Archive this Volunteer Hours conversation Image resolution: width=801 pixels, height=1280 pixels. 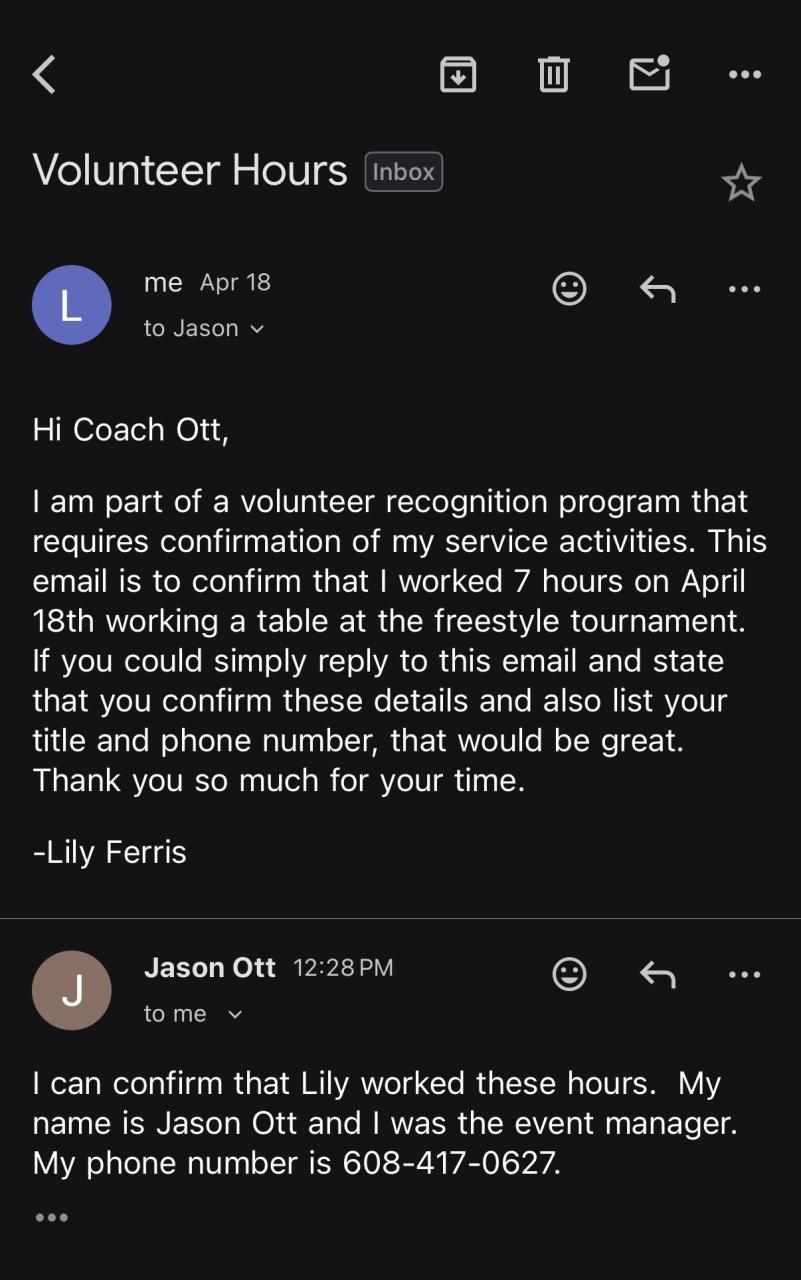click(x=458, y=75)
